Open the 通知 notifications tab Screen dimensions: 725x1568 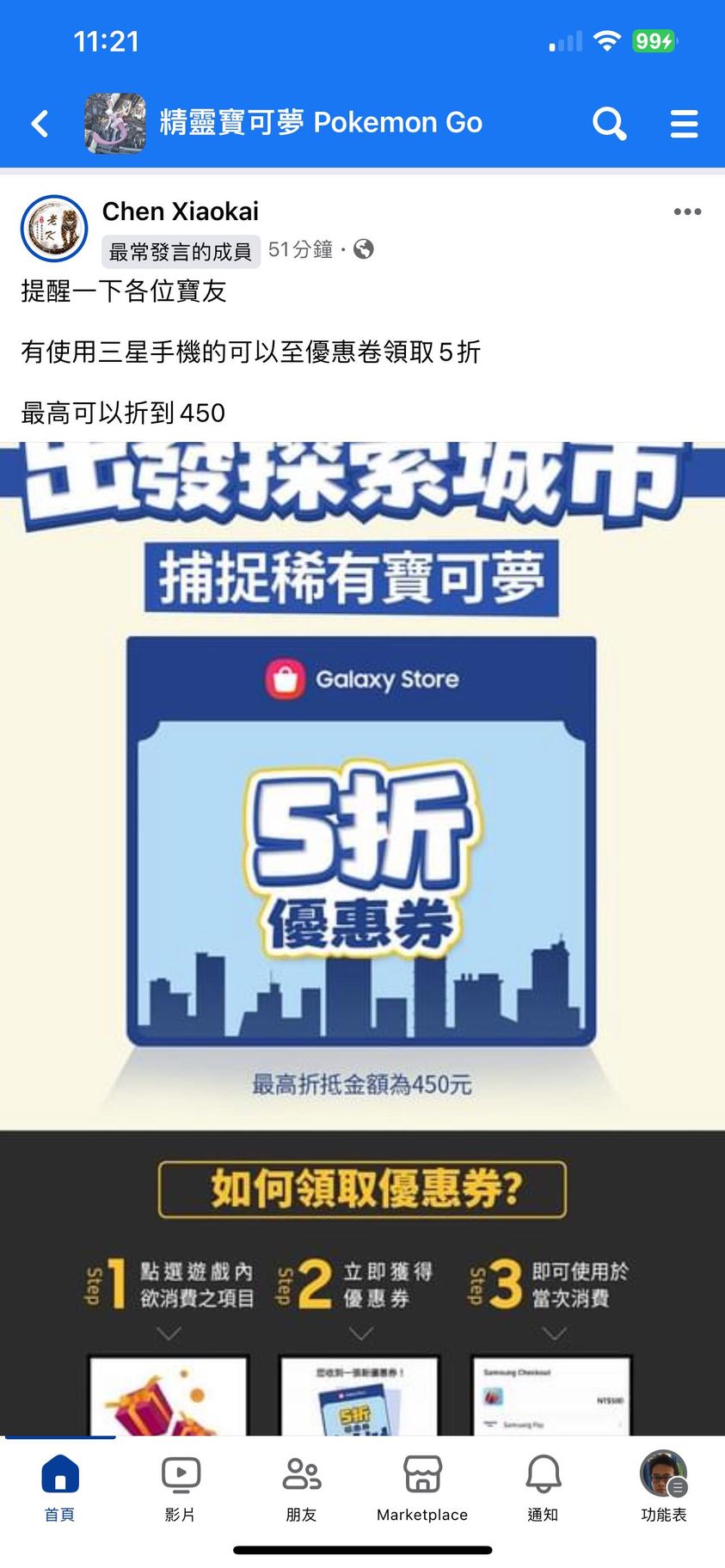pos(543,1488)
